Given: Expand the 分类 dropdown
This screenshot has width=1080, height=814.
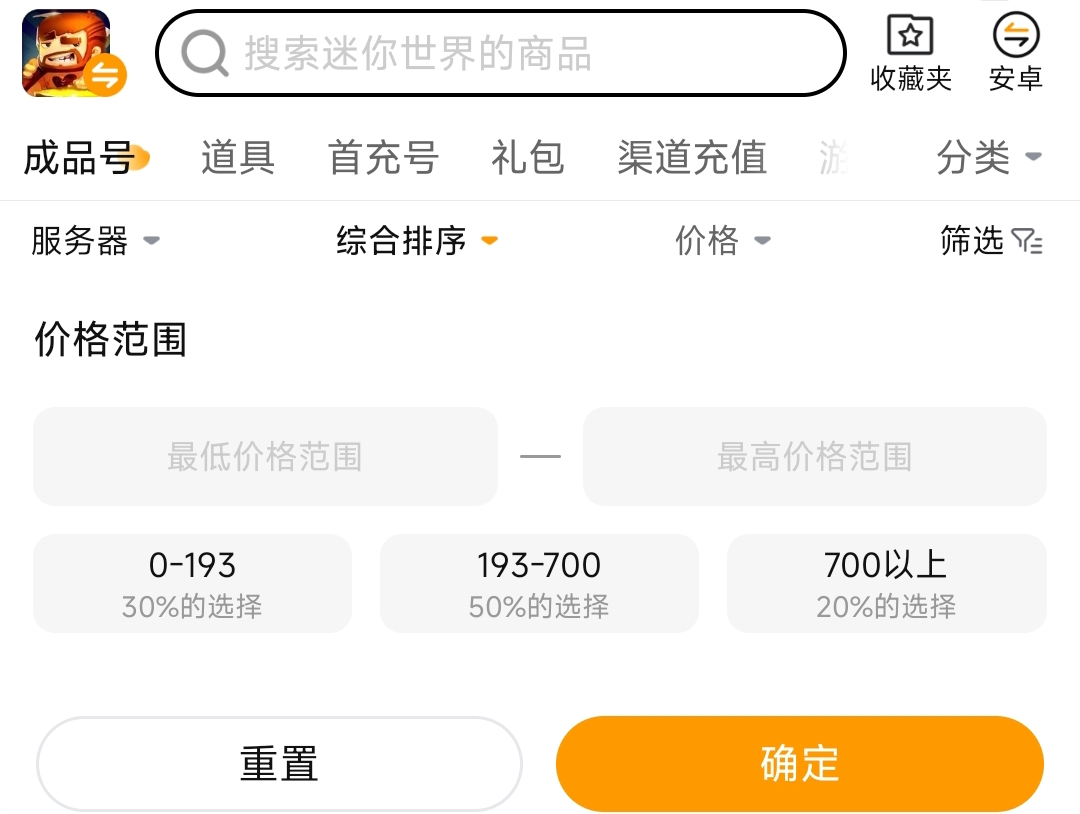Looking at the screenshot, I should 988,158.
